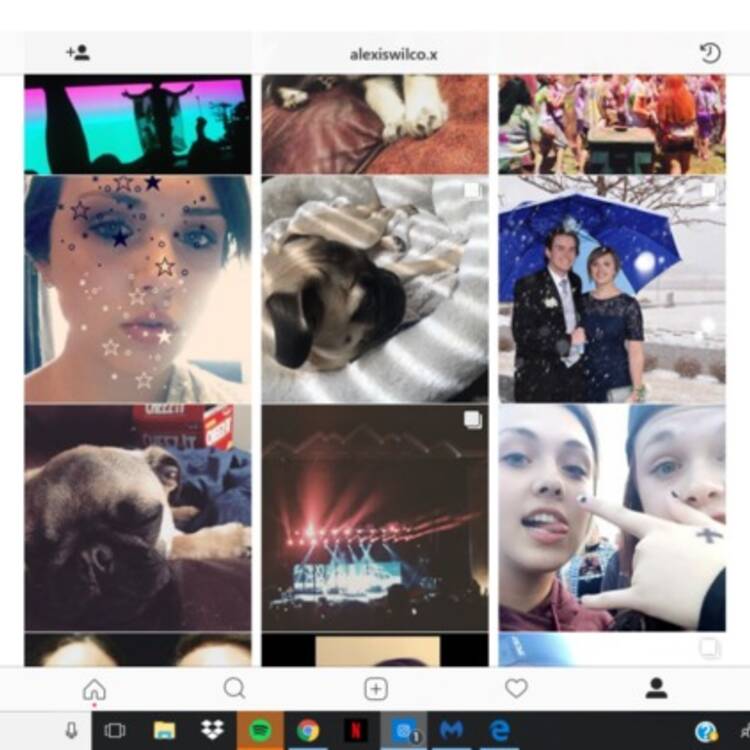Image resolution: width=750 pixels, height=750 pixels.
Task: Open the two friends selfie post
Action: pyautogui.click(x=612, y=517)
